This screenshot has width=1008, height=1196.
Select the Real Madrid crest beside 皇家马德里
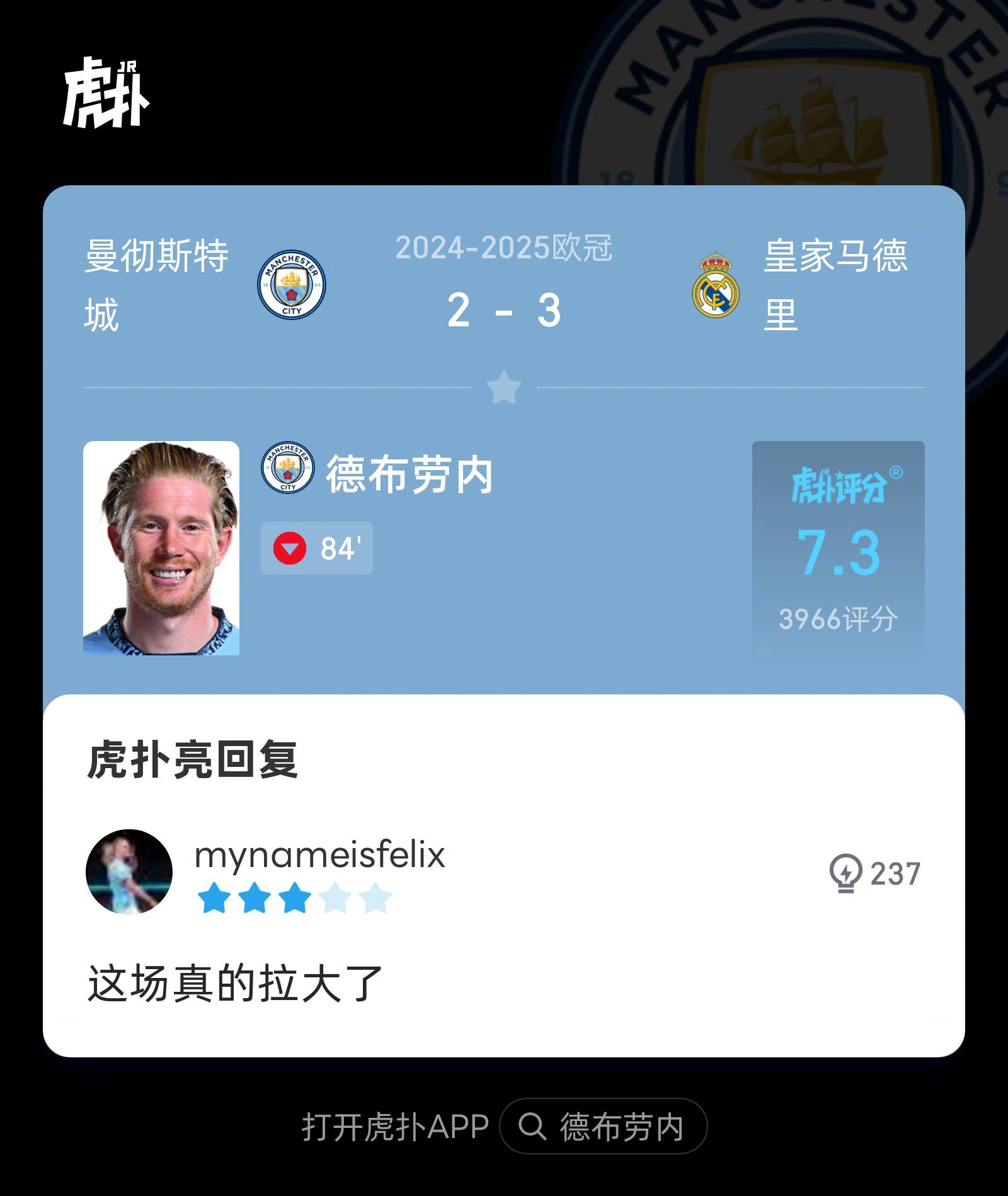coord(718,285)
